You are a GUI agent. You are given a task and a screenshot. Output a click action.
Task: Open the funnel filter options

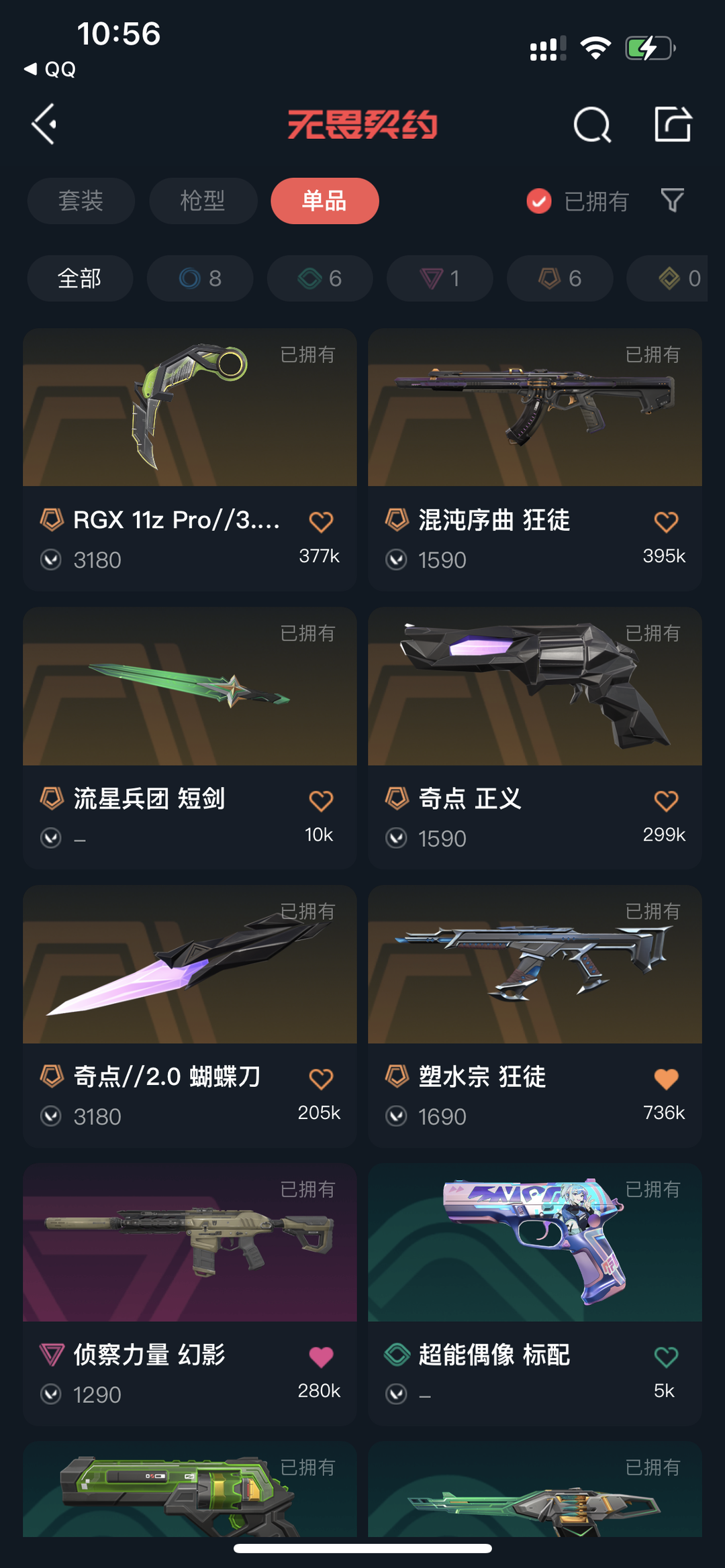click(x=672, y=200)
